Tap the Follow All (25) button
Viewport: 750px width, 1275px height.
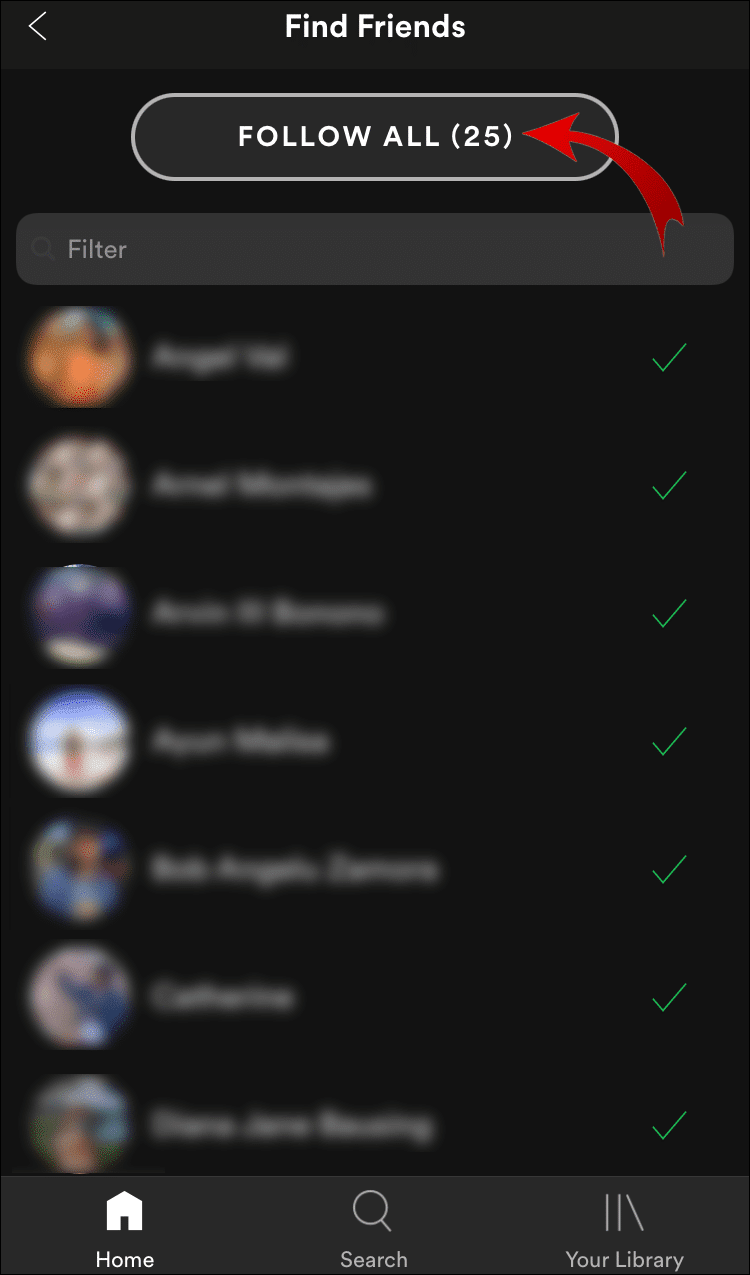pos(375,137)
